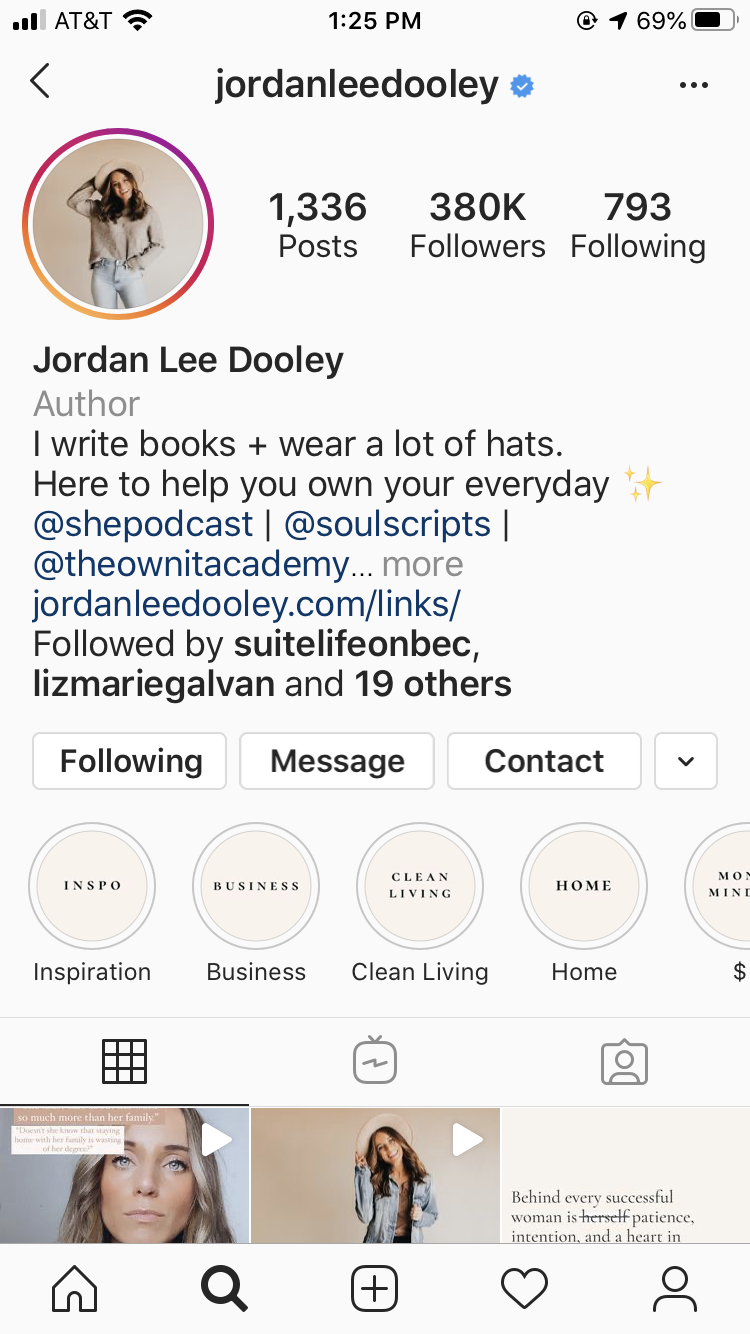Go back using the top-left arrow
This screenshot has height=1334, width=750.
[40, 82]
